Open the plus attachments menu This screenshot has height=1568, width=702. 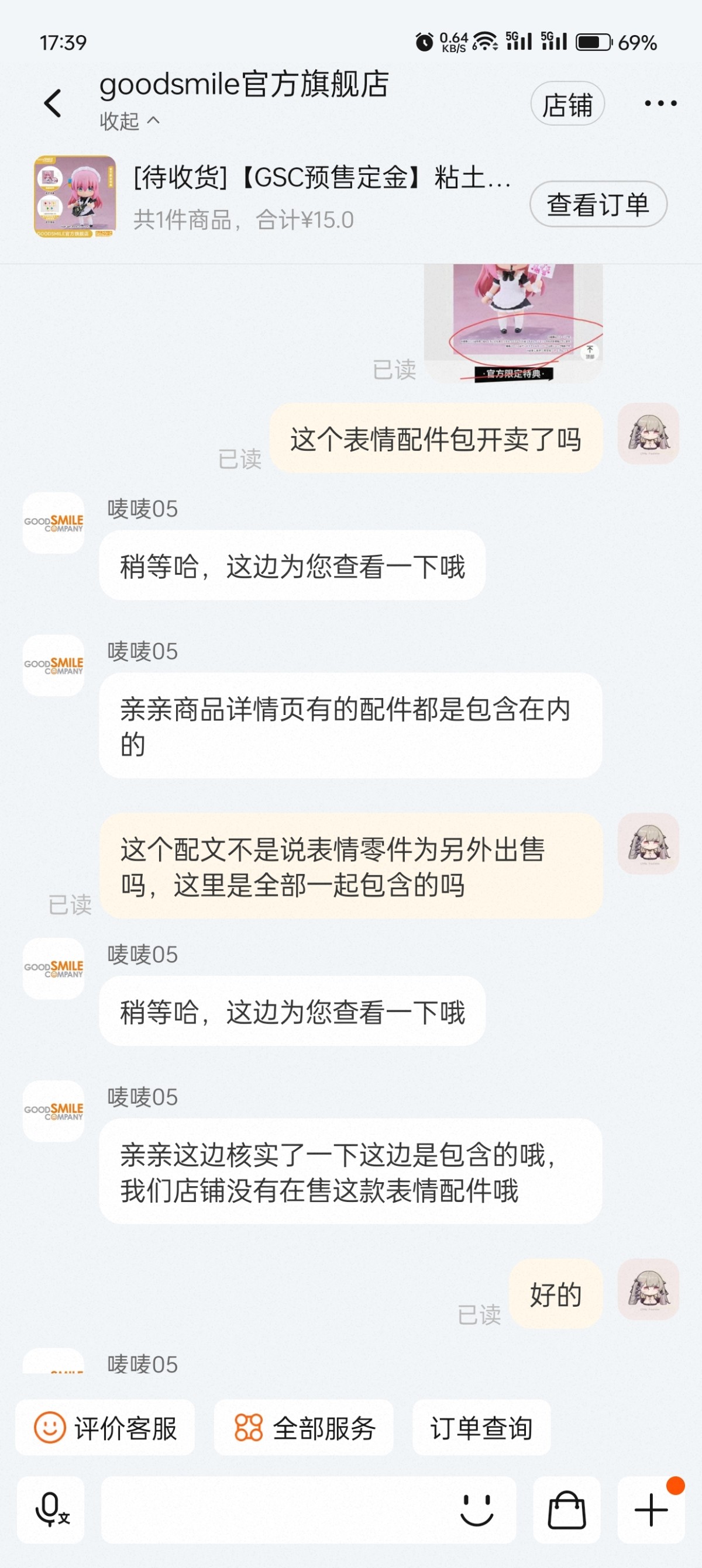[x=651, y=1509]
